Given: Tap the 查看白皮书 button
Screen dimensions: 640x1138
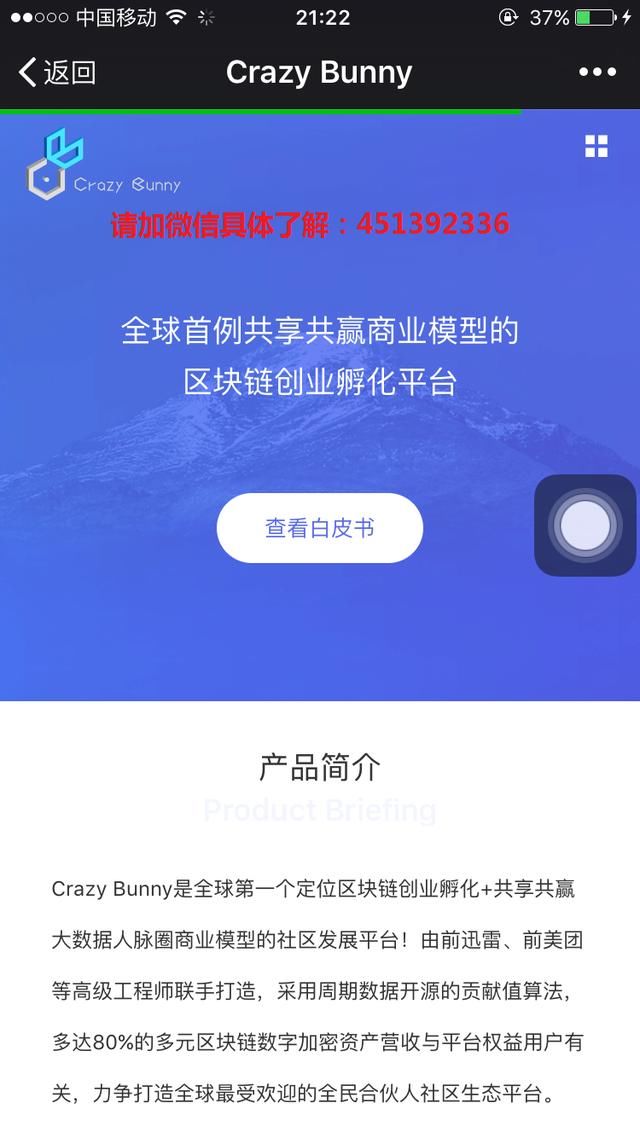Looking at the screenshot, I should click(319, 528).
